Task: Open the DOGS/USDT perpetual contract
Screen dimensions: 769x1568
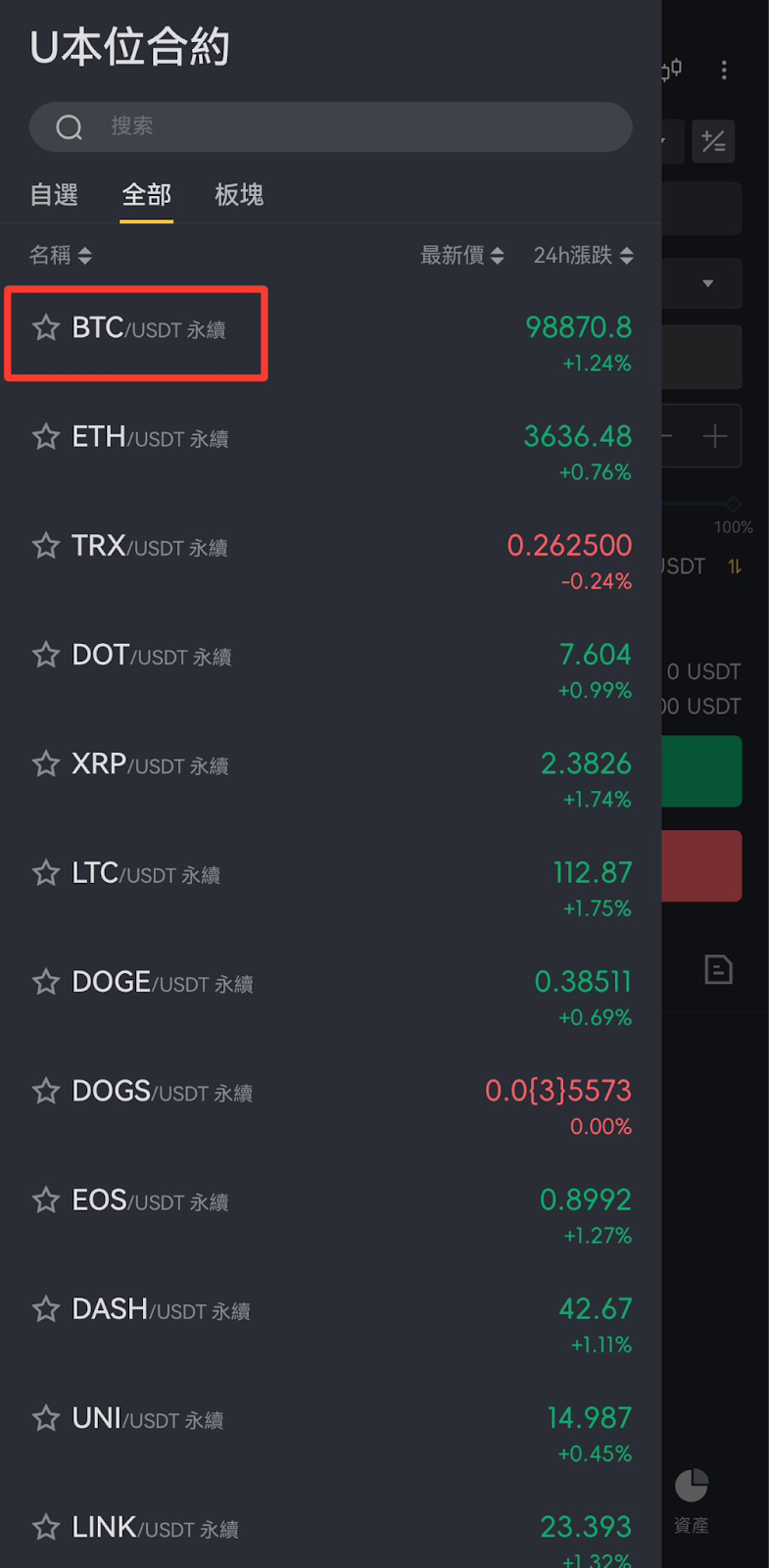Action: [x=331, y=1105]
